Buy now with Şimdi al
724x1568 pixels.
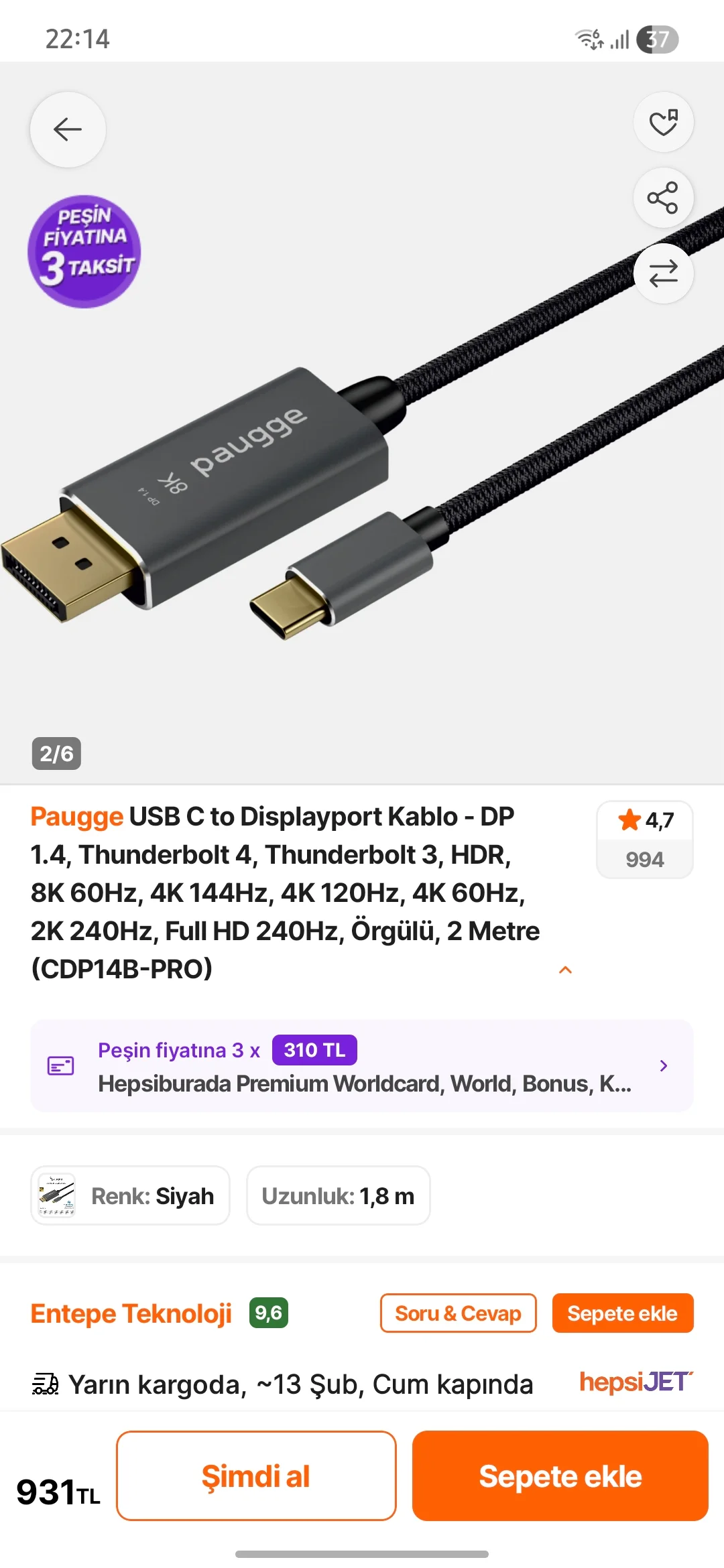(256, 1476)
